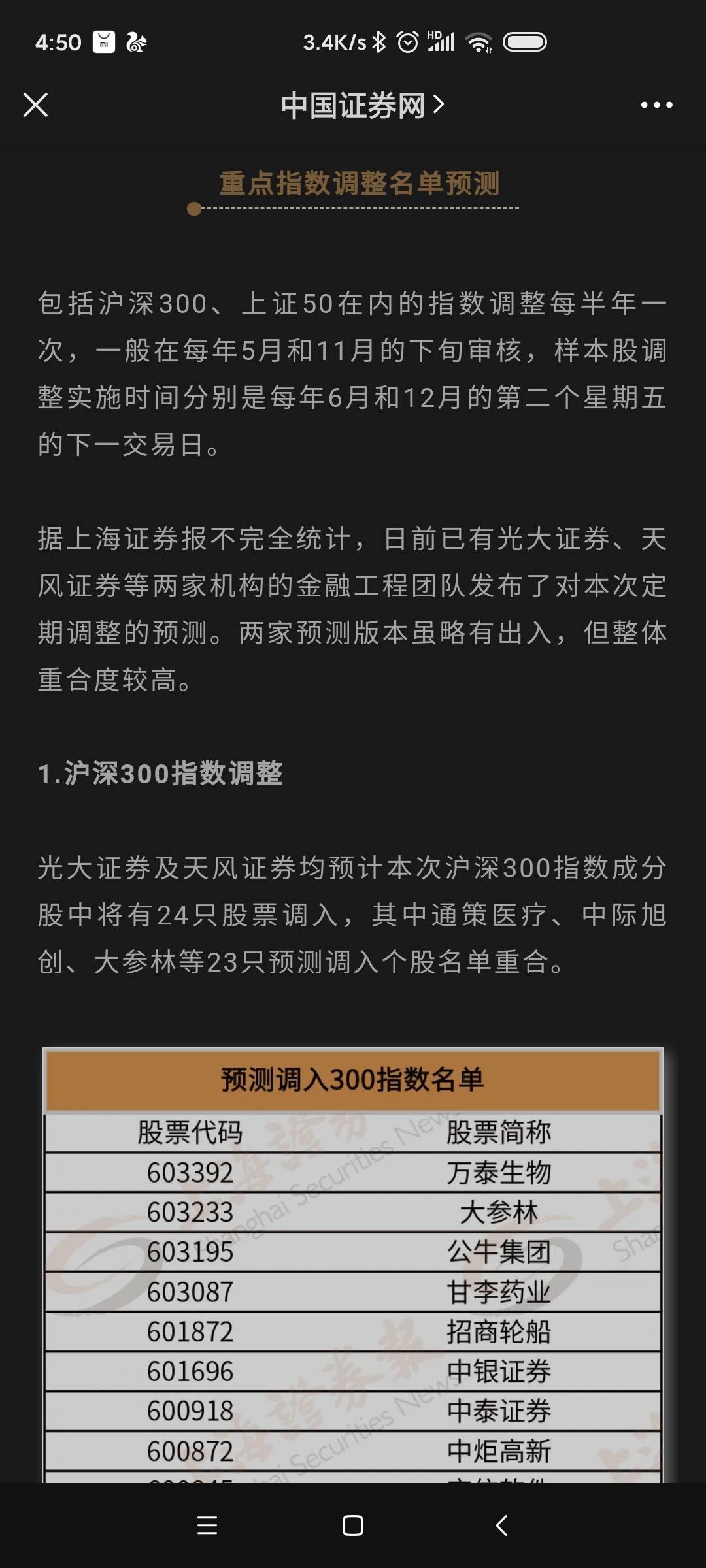Open the recent apps menu
The height and width of the screenshot is (1568, 706).
click(207, 1526)
